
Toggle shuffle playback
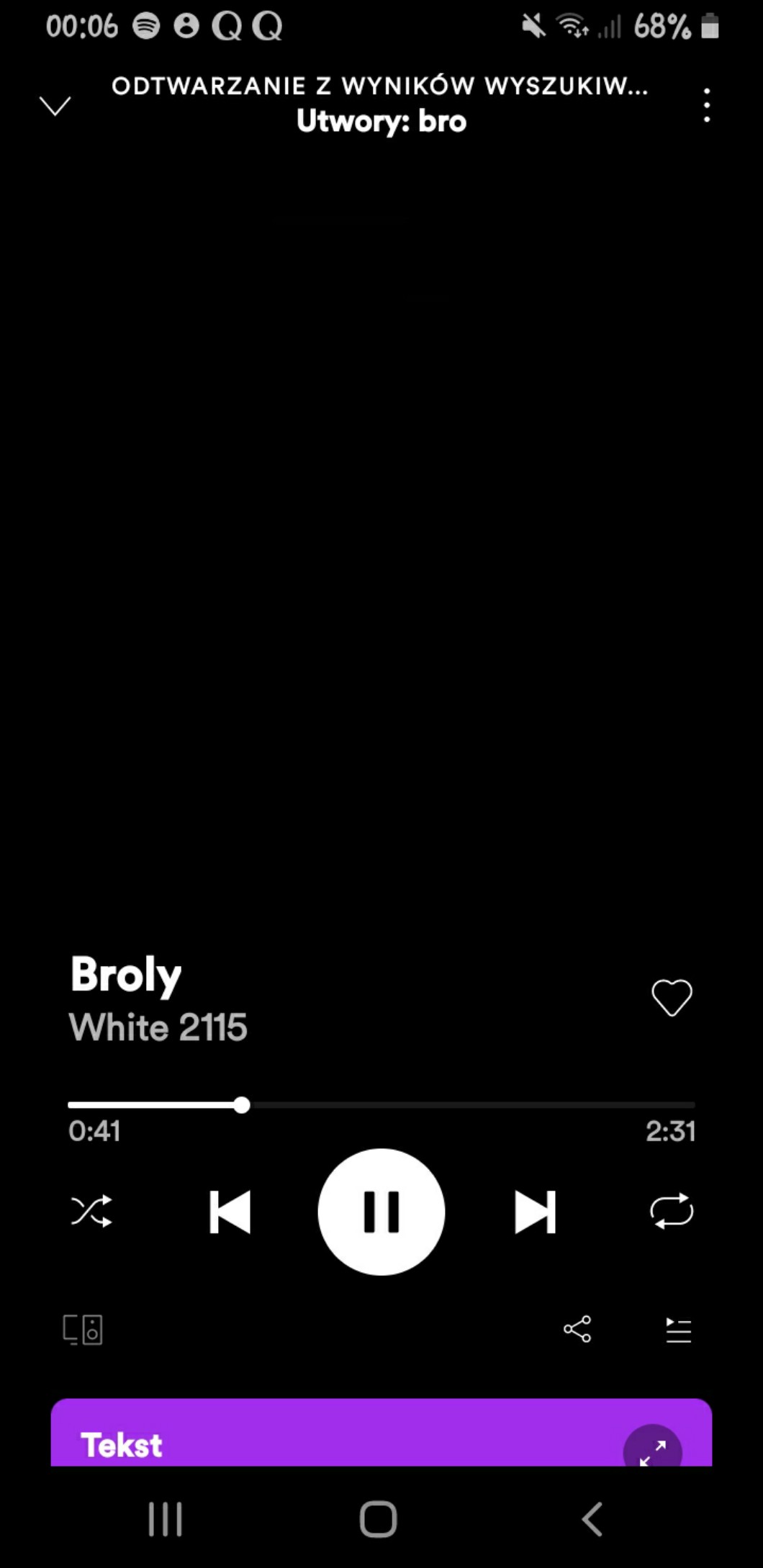[91, 1211]
